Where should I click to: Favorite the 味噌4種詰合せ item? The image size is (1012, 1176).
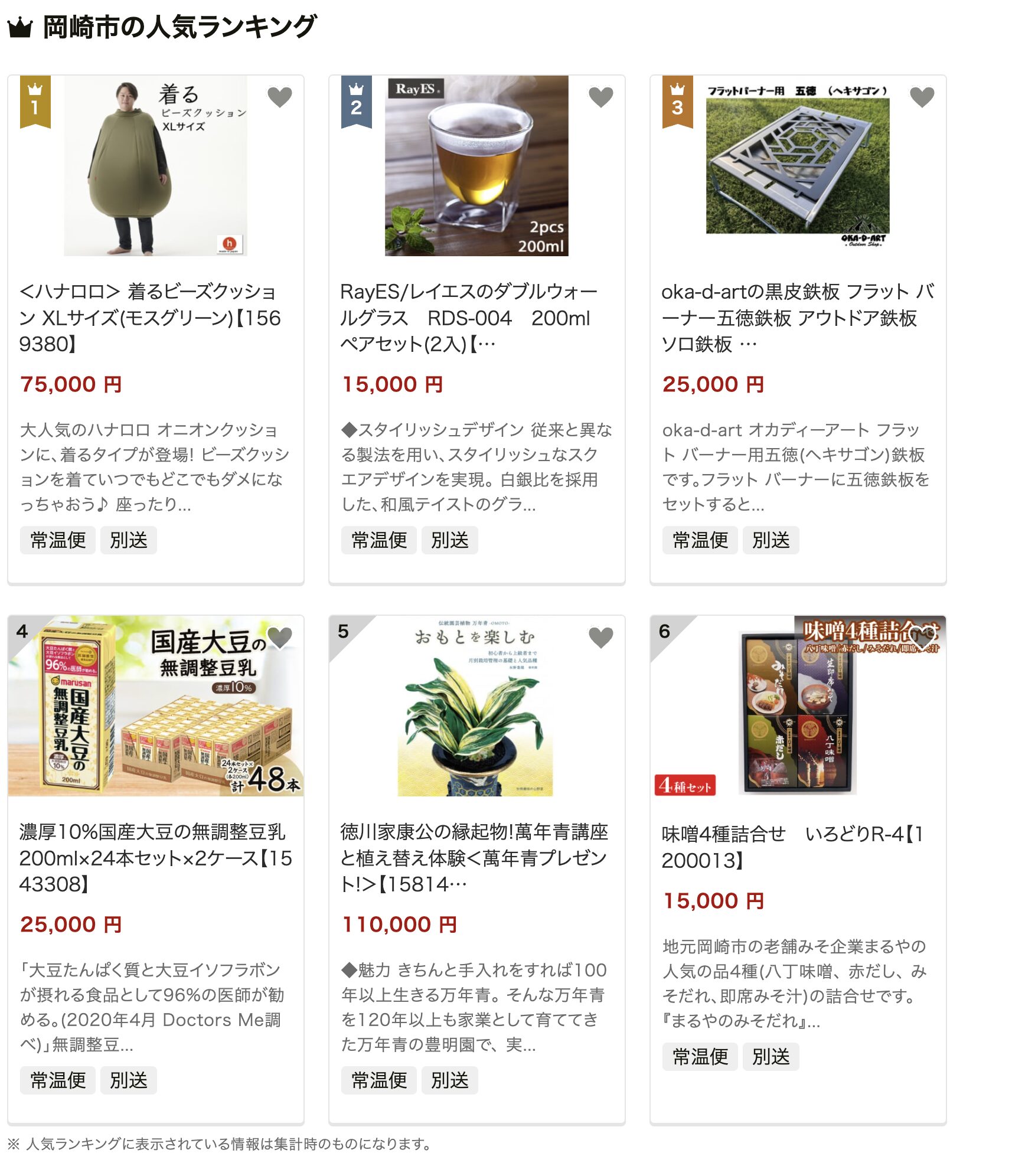[x=922, y=637]
